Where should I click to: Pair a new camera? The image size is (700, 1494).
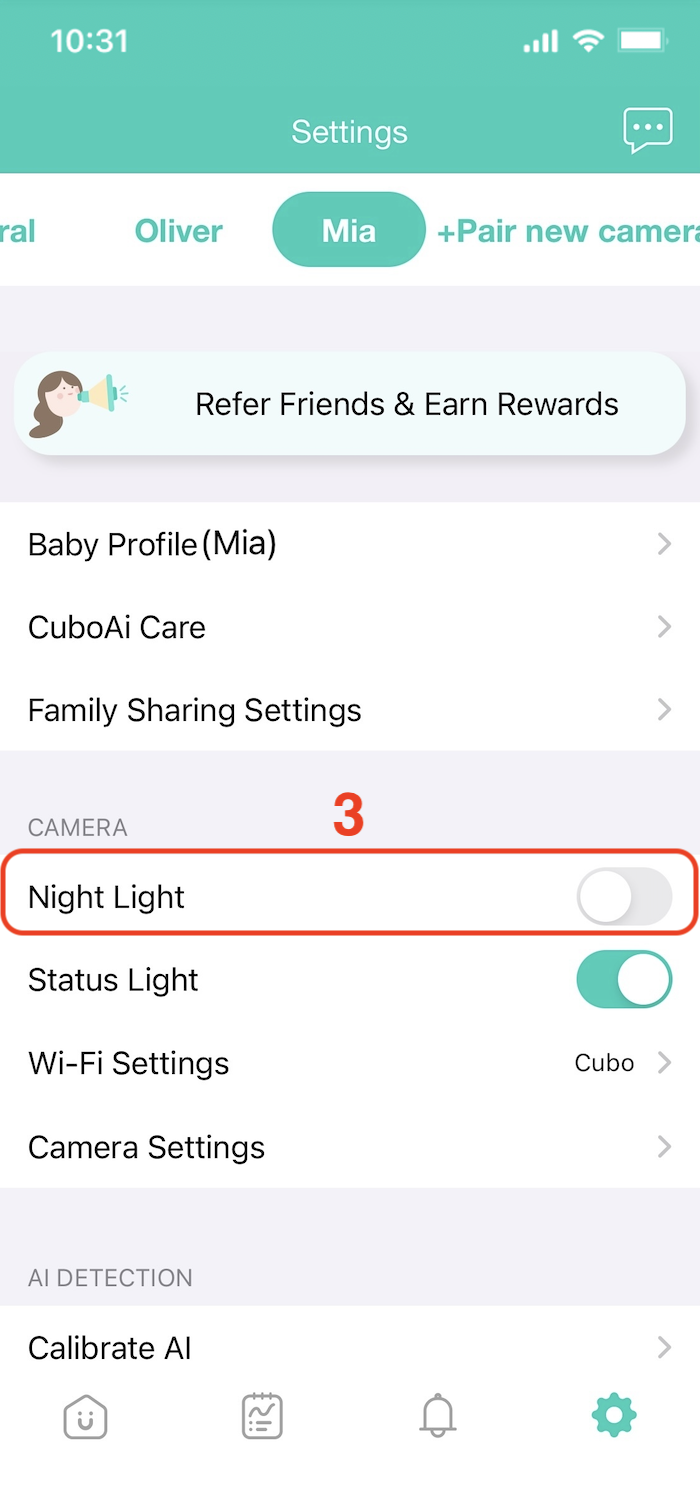pyautogui.click(x=568, y=231)
